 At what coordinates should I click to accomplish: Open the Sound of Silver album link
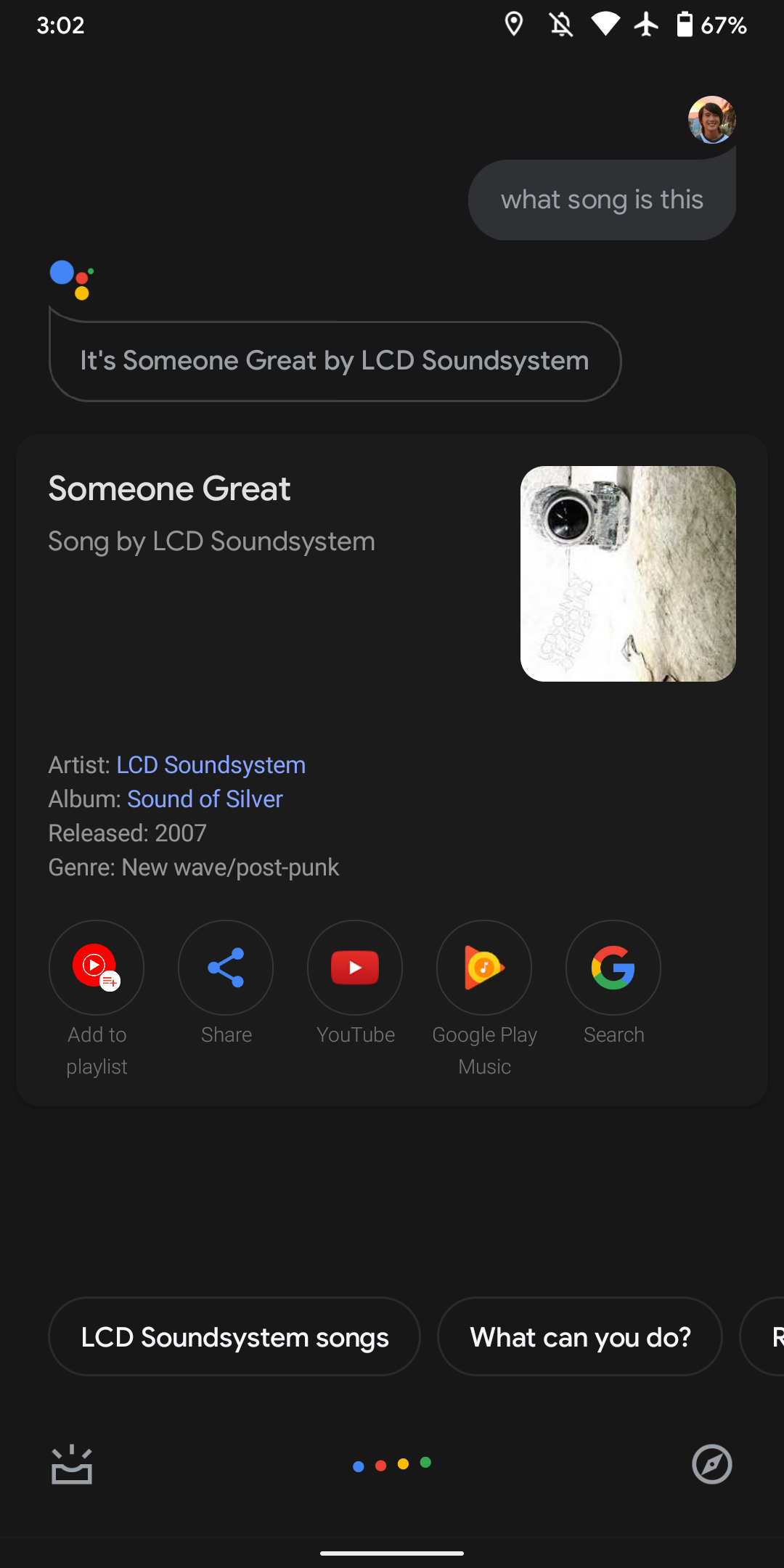point(205,799)
